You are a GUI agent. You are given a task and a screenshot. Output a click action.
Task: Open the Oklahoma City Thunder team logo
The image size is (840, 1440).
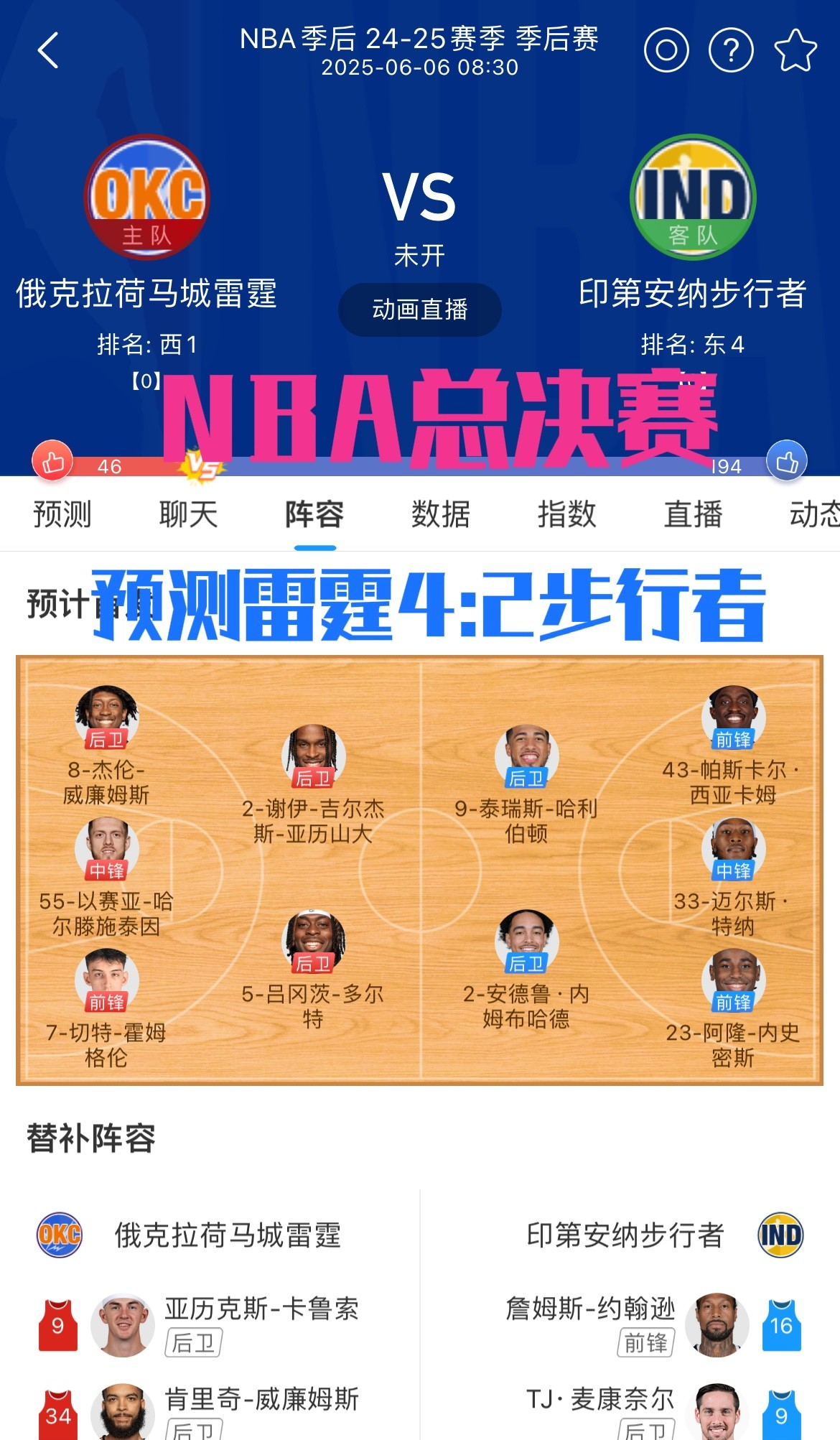(x=147, y=197)
